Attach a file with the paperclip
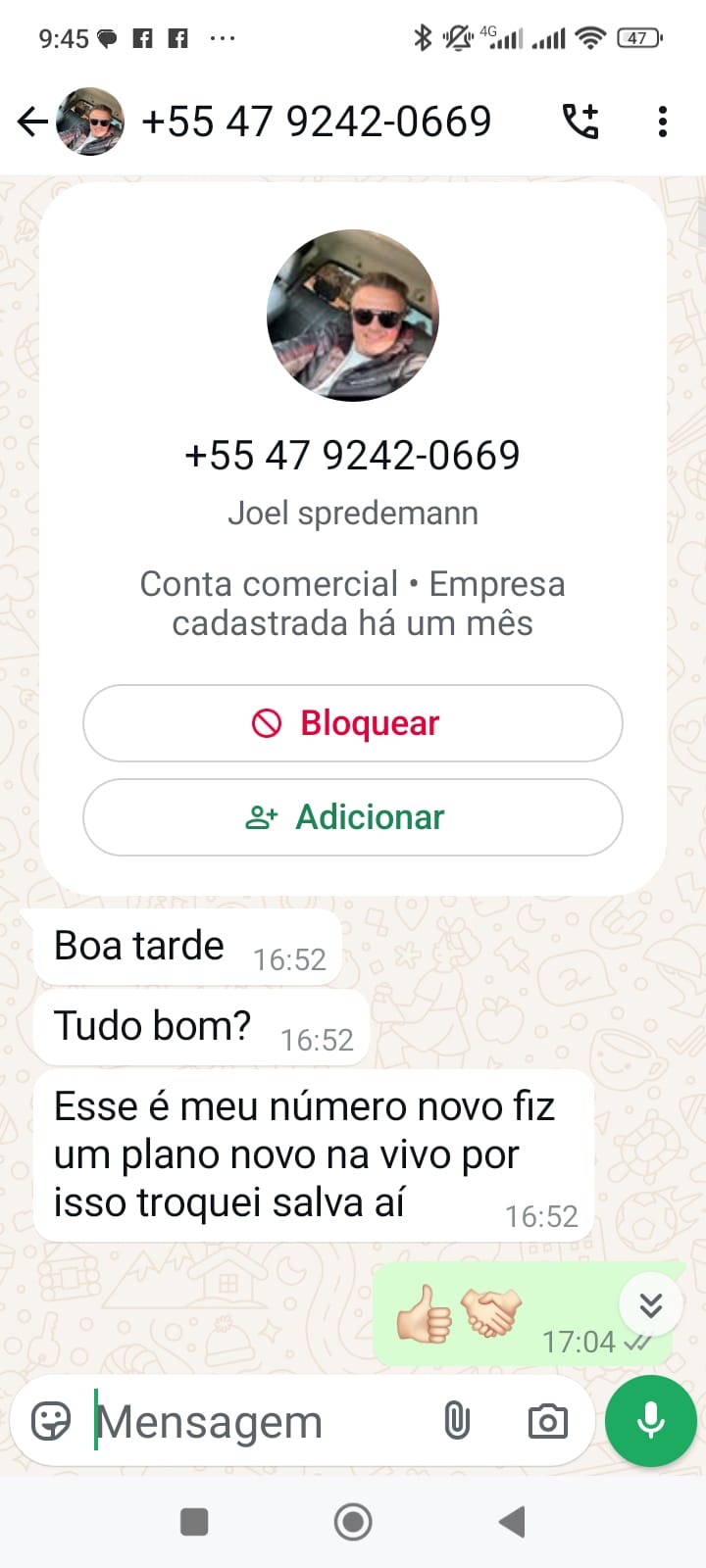This screenshot has height=1568, width=706. point(457,1421)
